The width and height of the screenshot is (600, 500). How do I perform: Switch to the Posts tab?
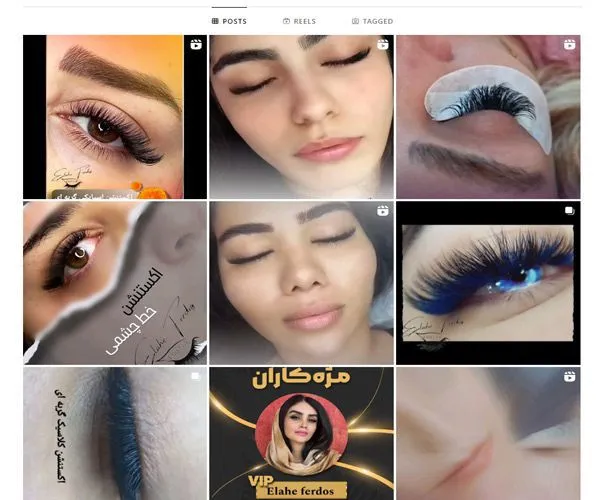229,21
